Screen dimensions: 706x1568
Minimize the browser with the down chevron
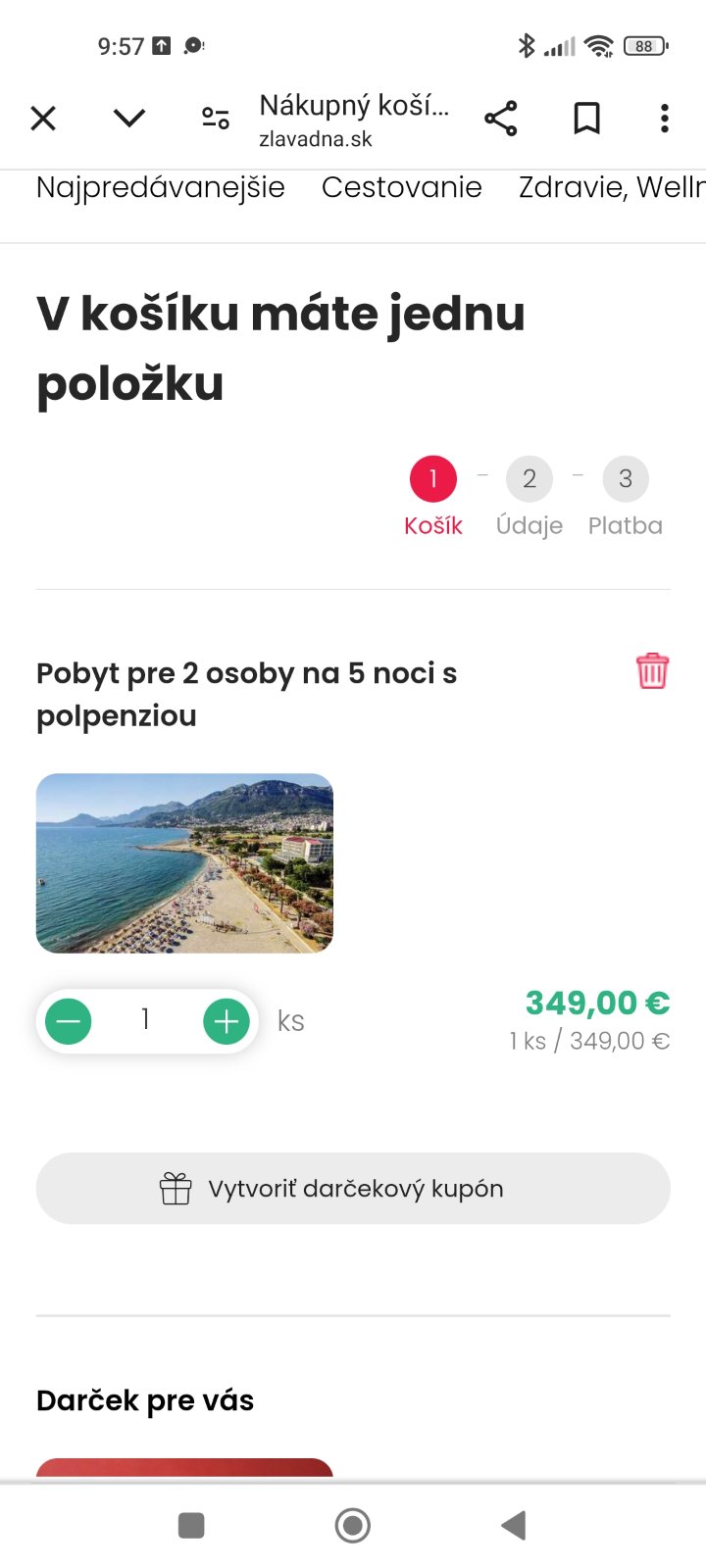point(129,119)
